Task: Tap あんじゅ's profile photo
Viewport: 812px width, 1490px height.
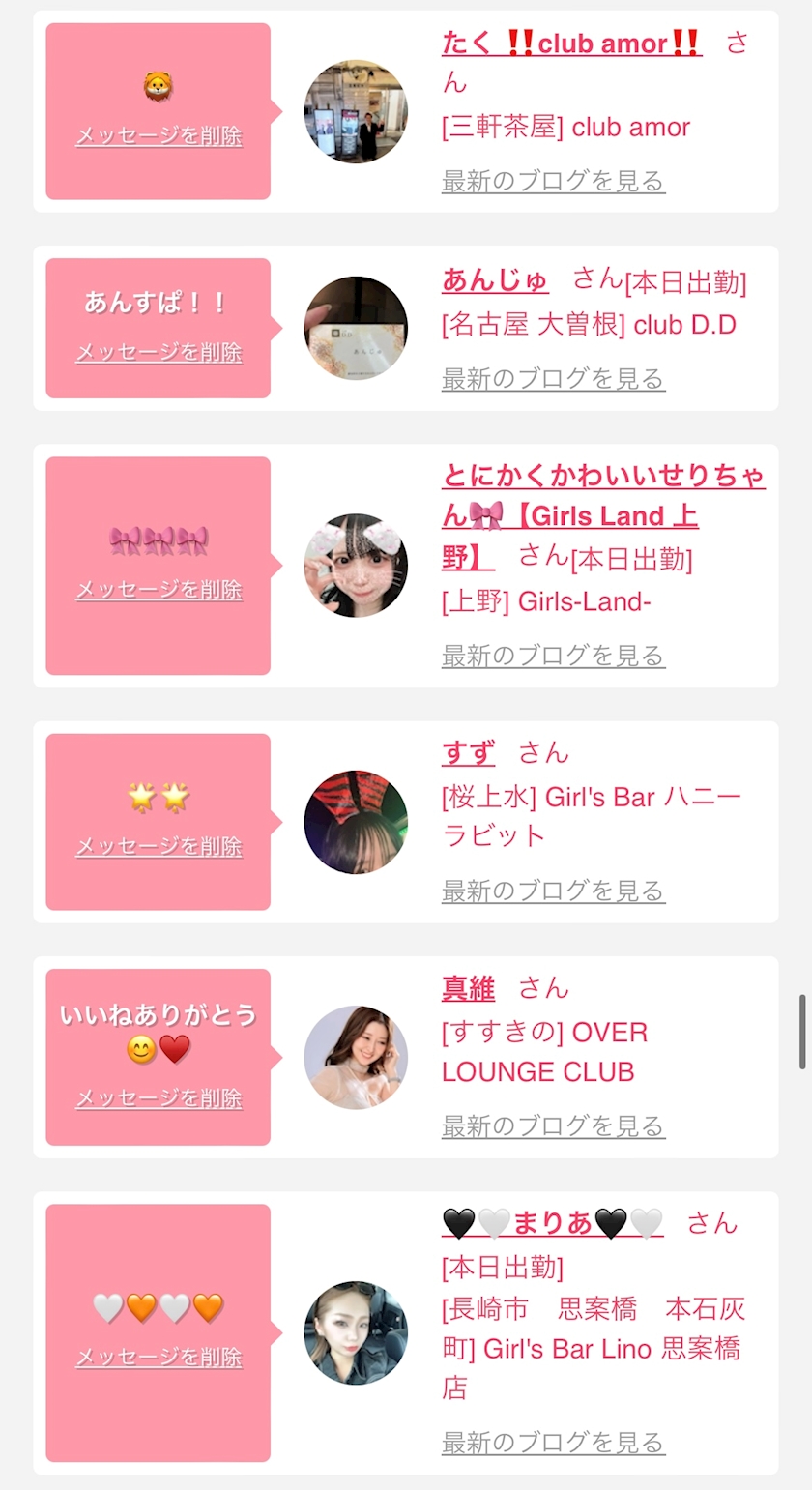Action: click(356, 328)
